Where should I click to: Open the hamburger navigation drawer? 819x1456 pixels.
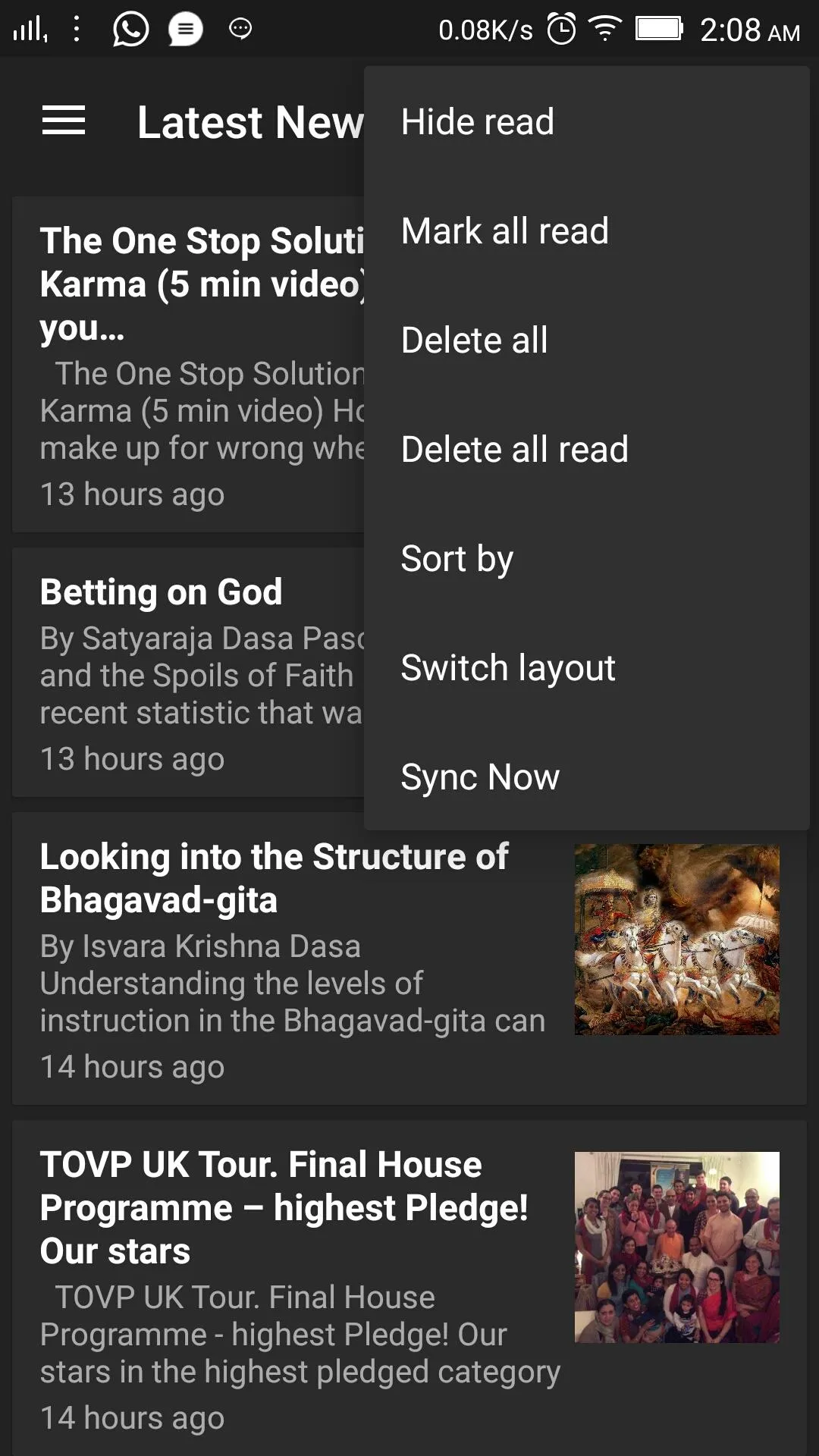click(64, 121)
